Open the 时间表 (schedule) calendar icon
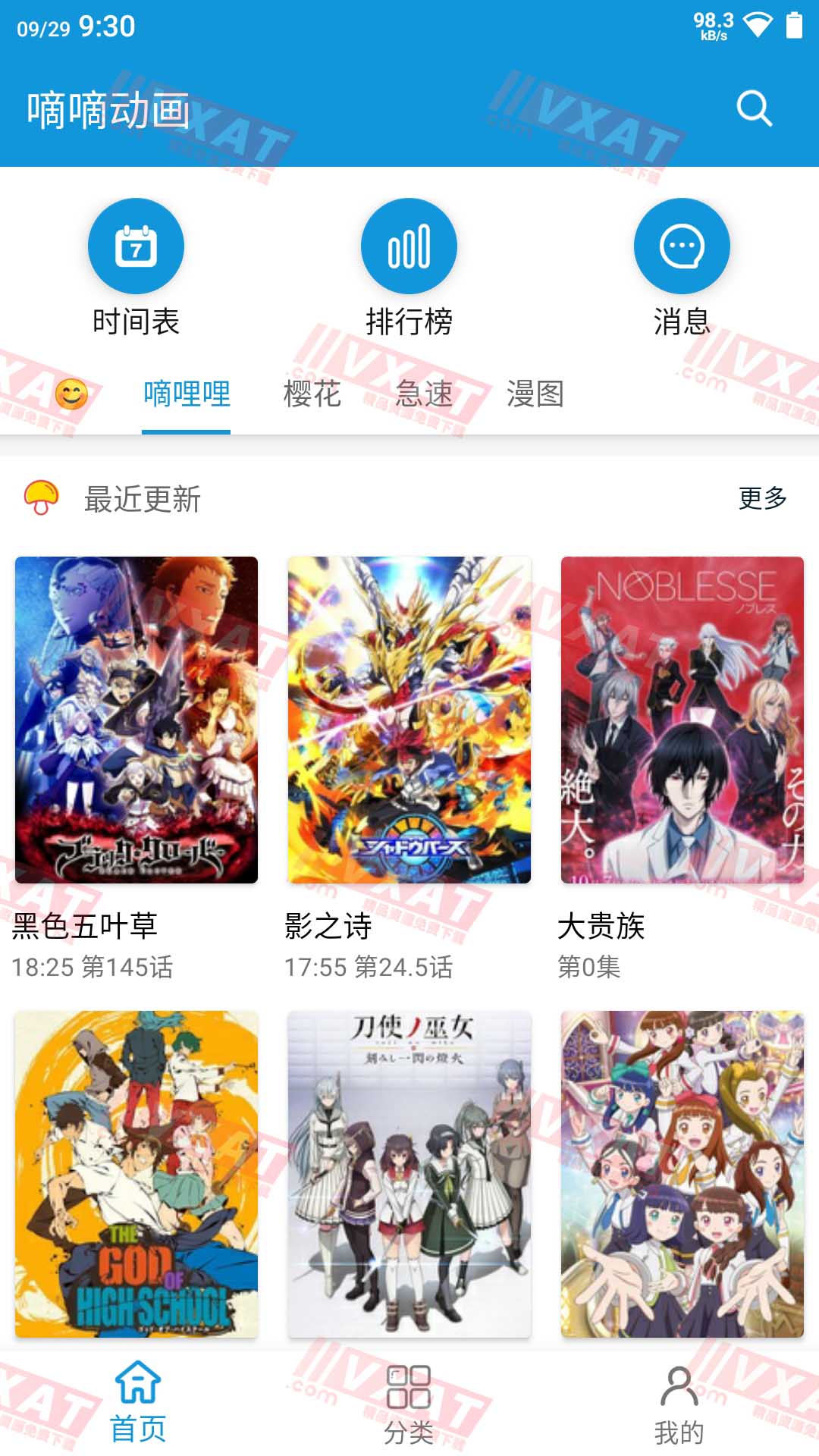Viewport: 819px width, 1456px height. (136, 246)
